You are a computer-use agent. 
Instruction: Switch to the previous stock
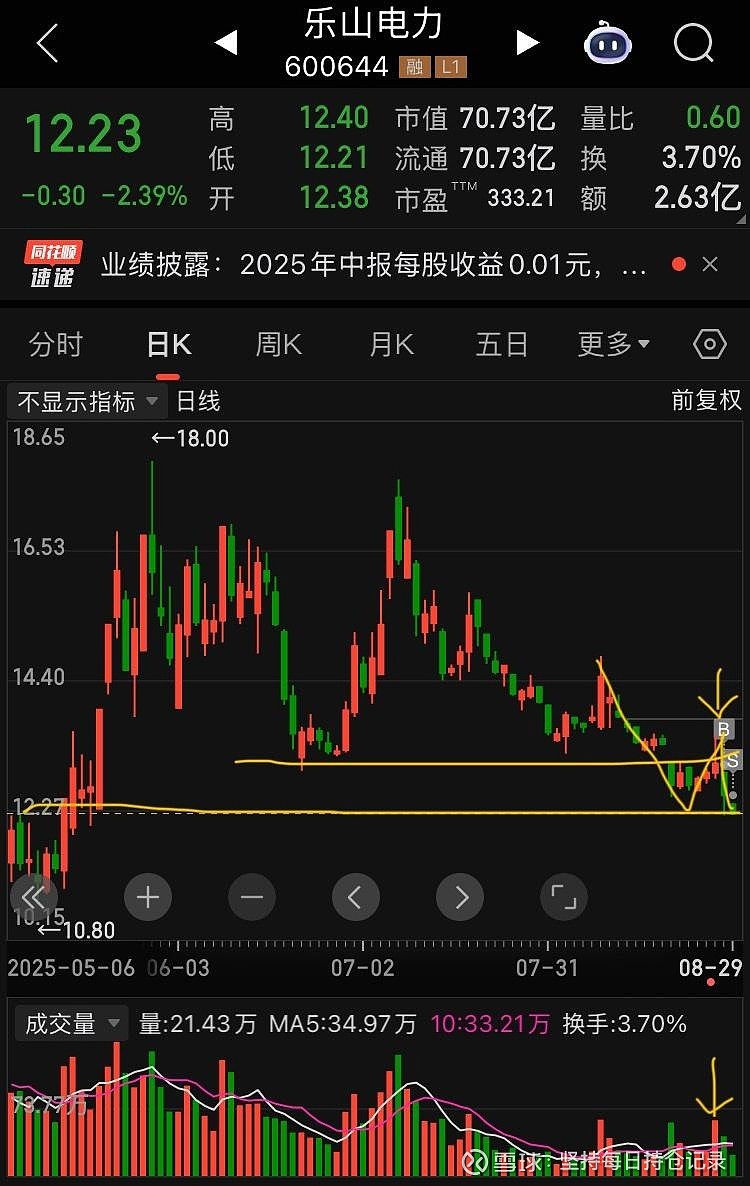click(x=226, y=43)
